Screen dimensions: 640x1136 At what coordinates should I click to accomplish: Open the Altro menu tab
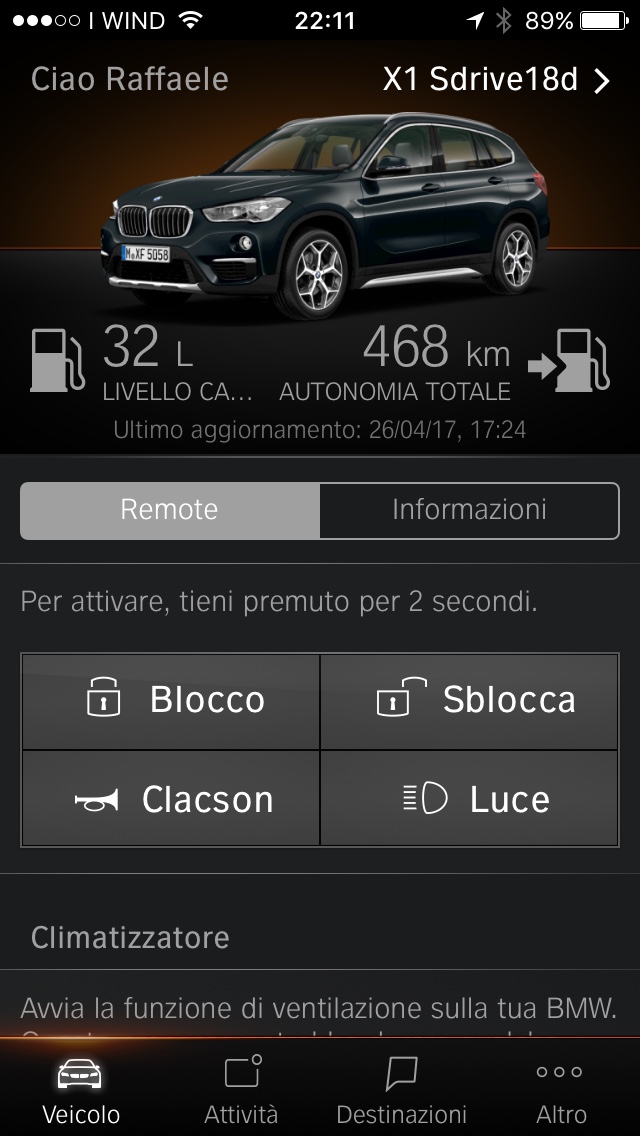point(560,1088)
